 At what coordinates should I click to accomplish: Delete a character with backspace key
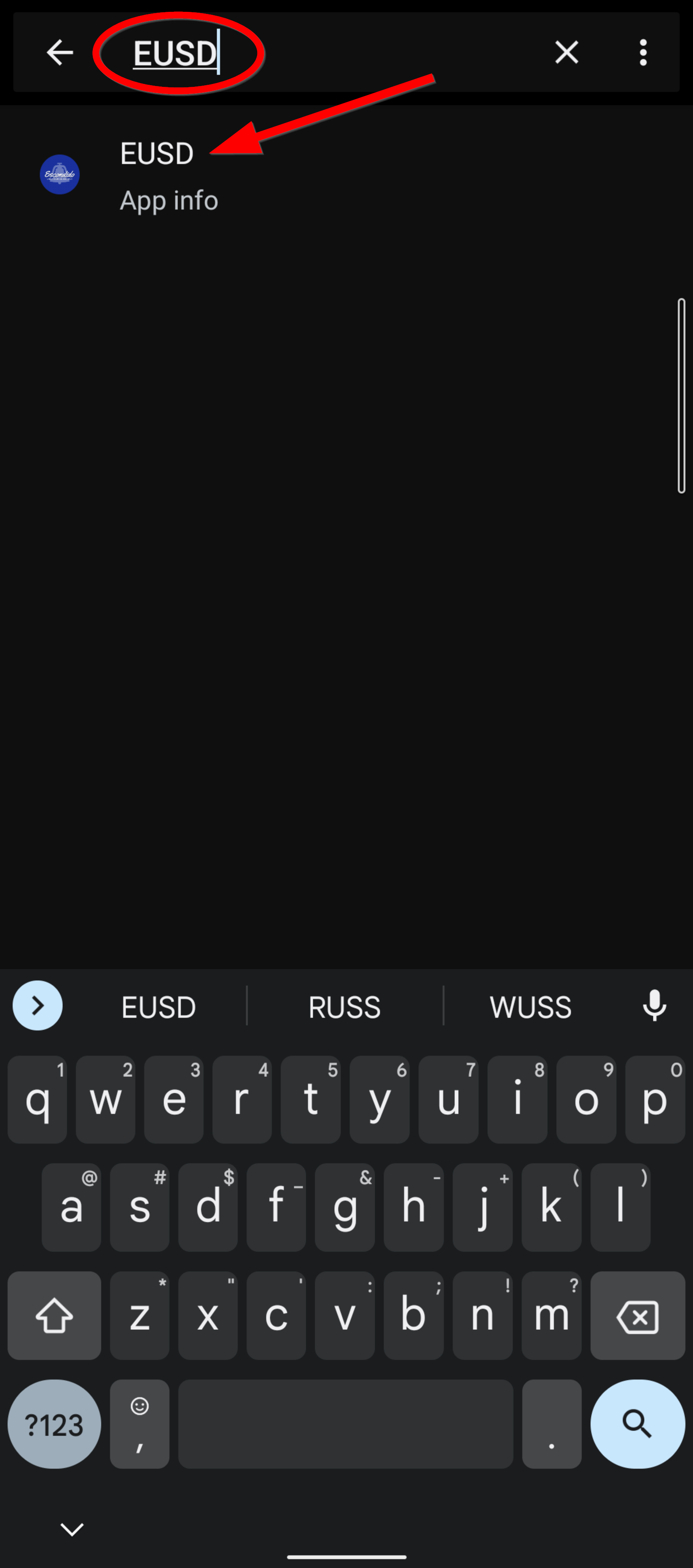pyautogui.click(x=637, y=1315)
